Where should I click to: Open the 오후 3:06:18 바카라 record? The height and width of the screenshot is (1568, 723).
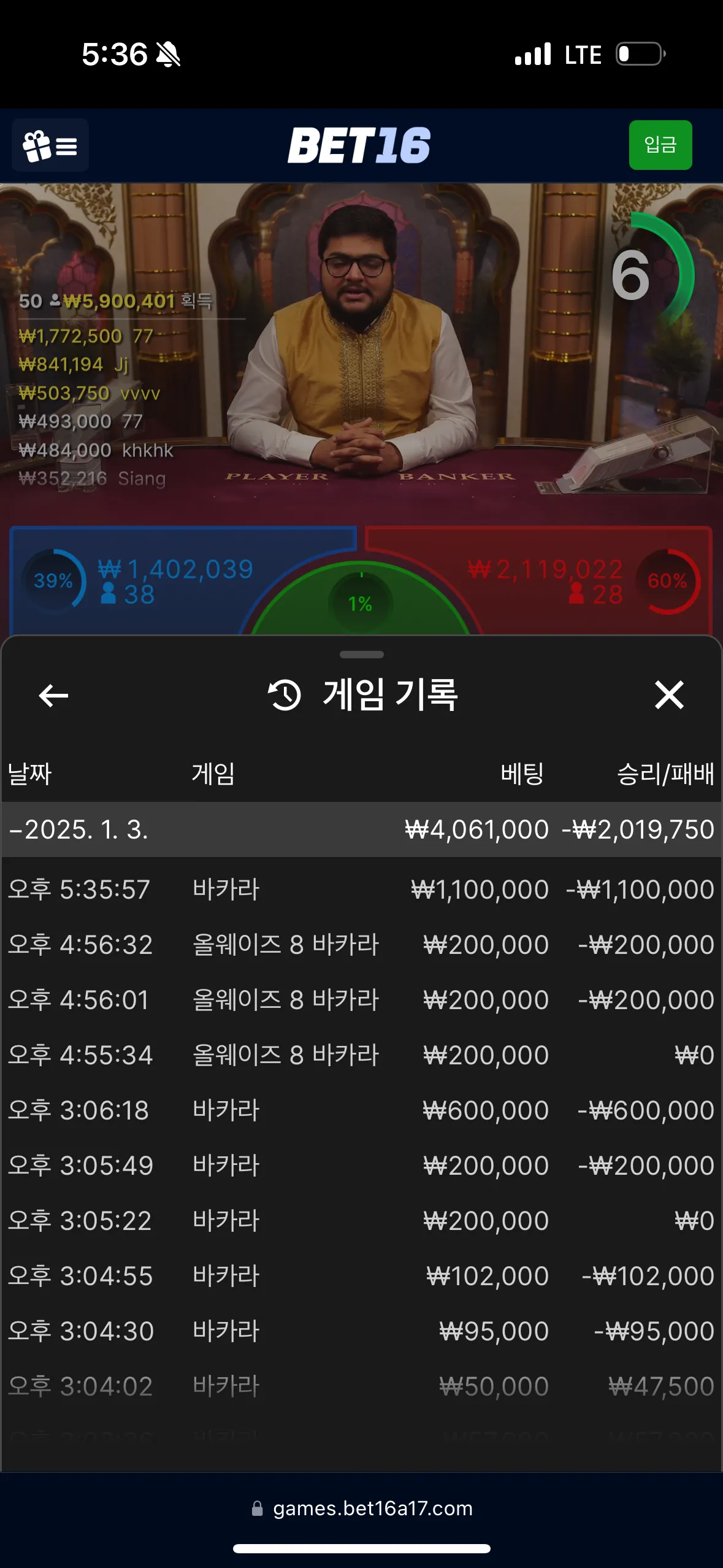pos(361,1110)
